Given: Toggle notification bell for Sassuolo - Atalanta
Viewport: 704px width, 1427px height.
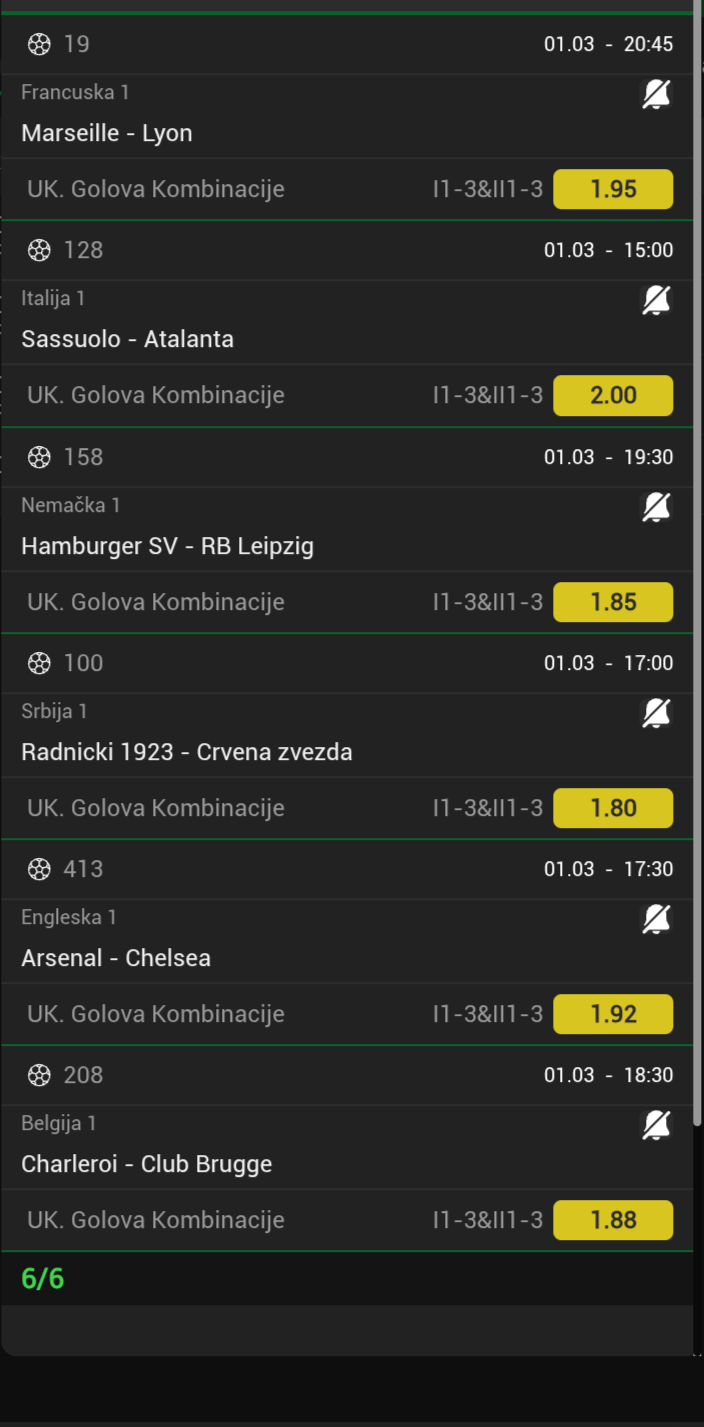Looking at the screenshot, I should (656, 301).
